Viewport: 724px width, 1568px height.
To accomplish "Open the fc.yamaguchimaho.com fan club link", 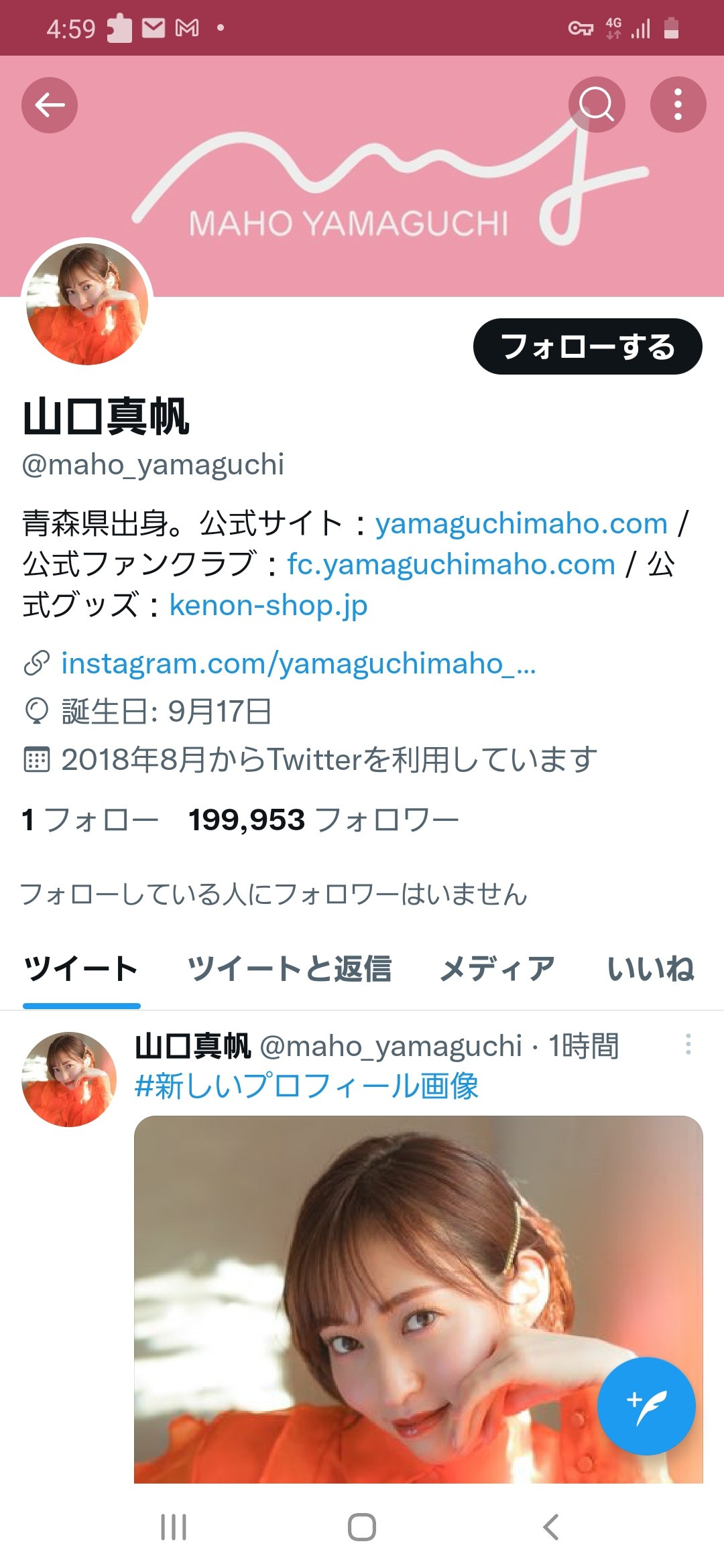I will tap(450, 564).
